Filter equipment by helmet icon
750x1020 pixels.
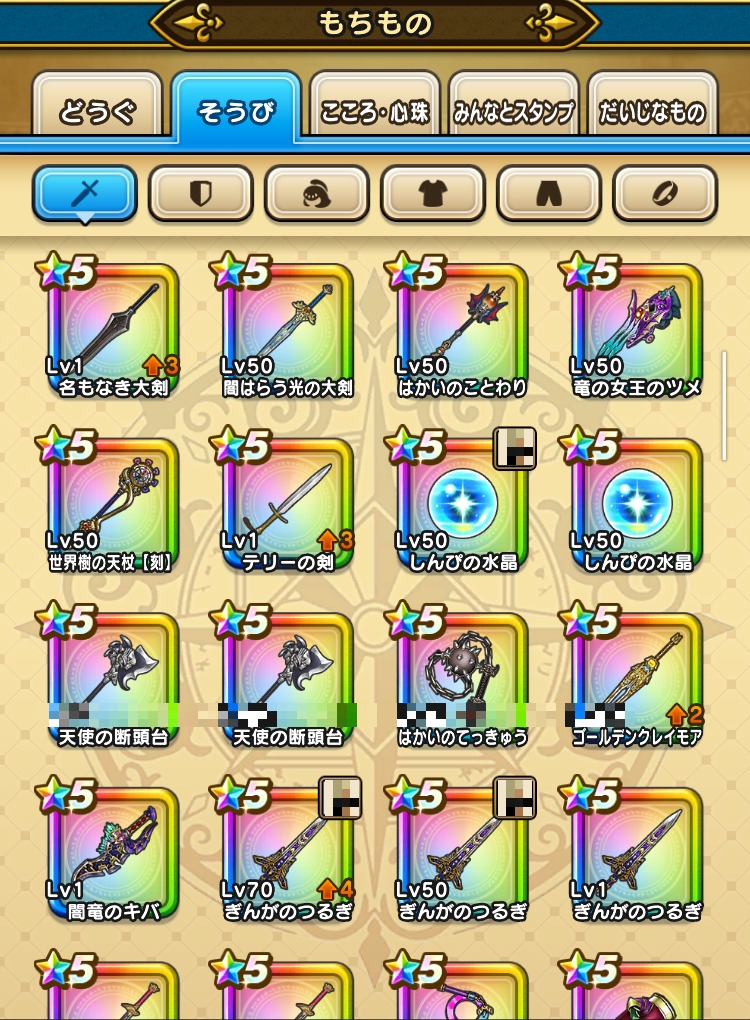317,193
